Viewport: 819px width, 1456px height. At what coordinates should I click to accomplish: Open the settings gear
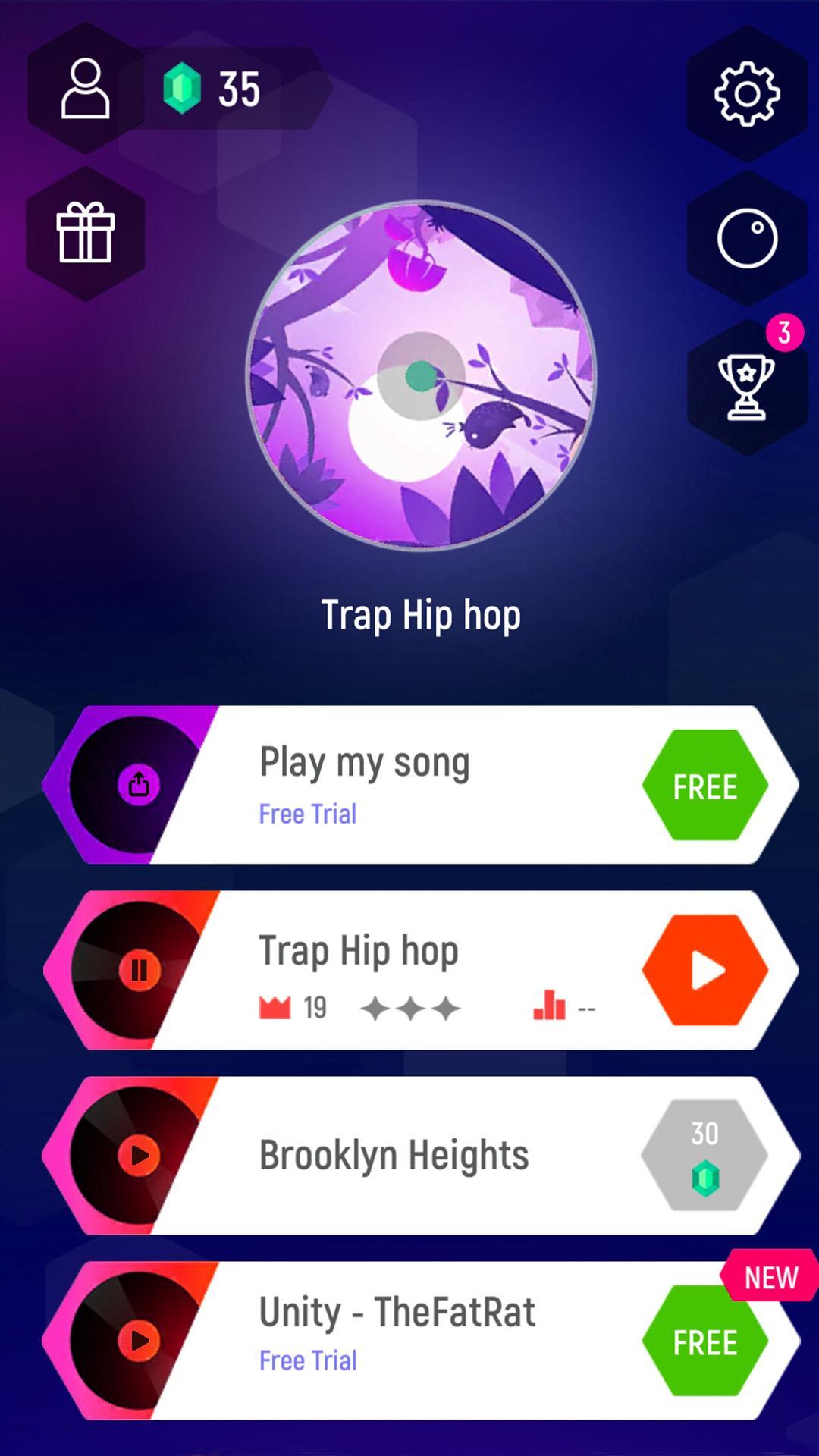747,93
